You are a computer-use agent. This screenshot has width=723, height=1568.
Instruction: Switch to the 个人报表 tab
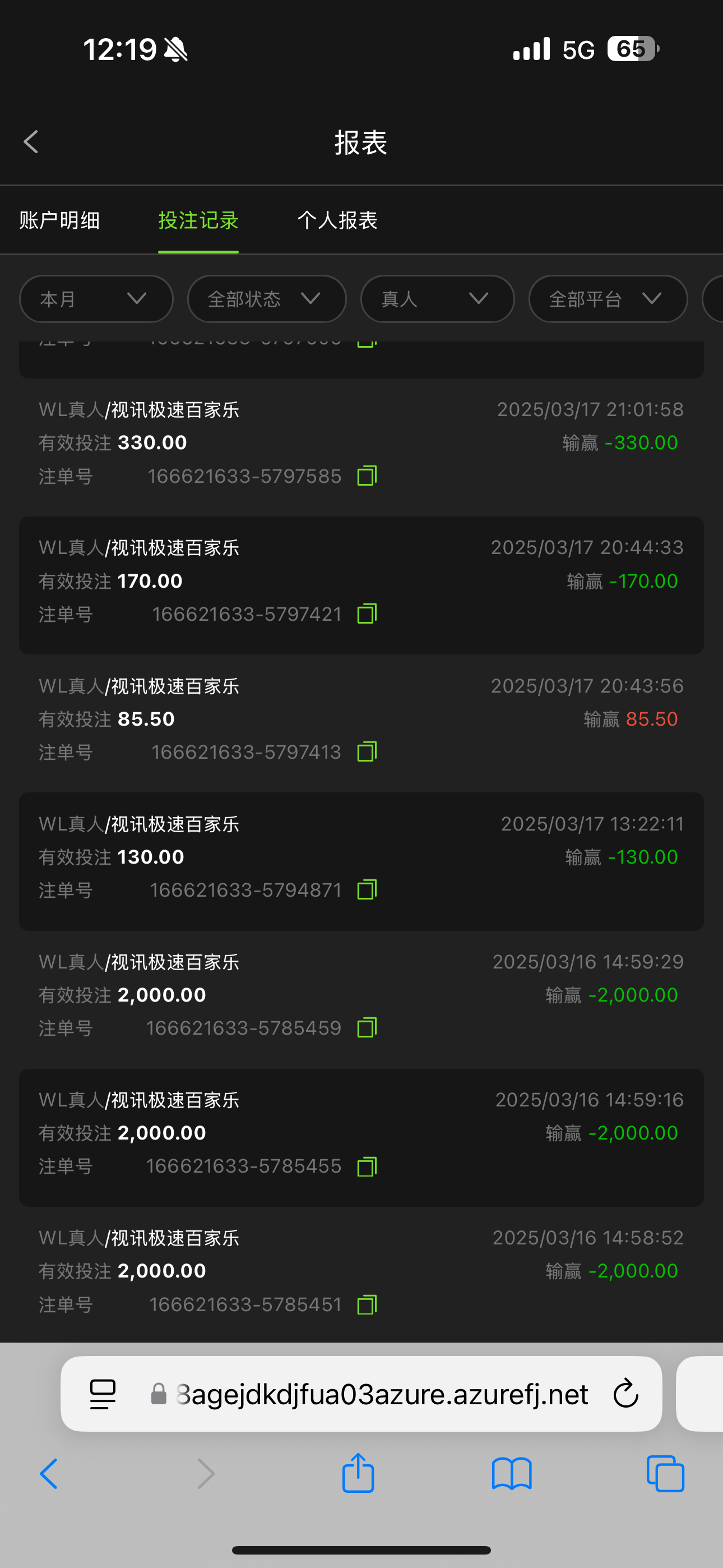point(337,220)
